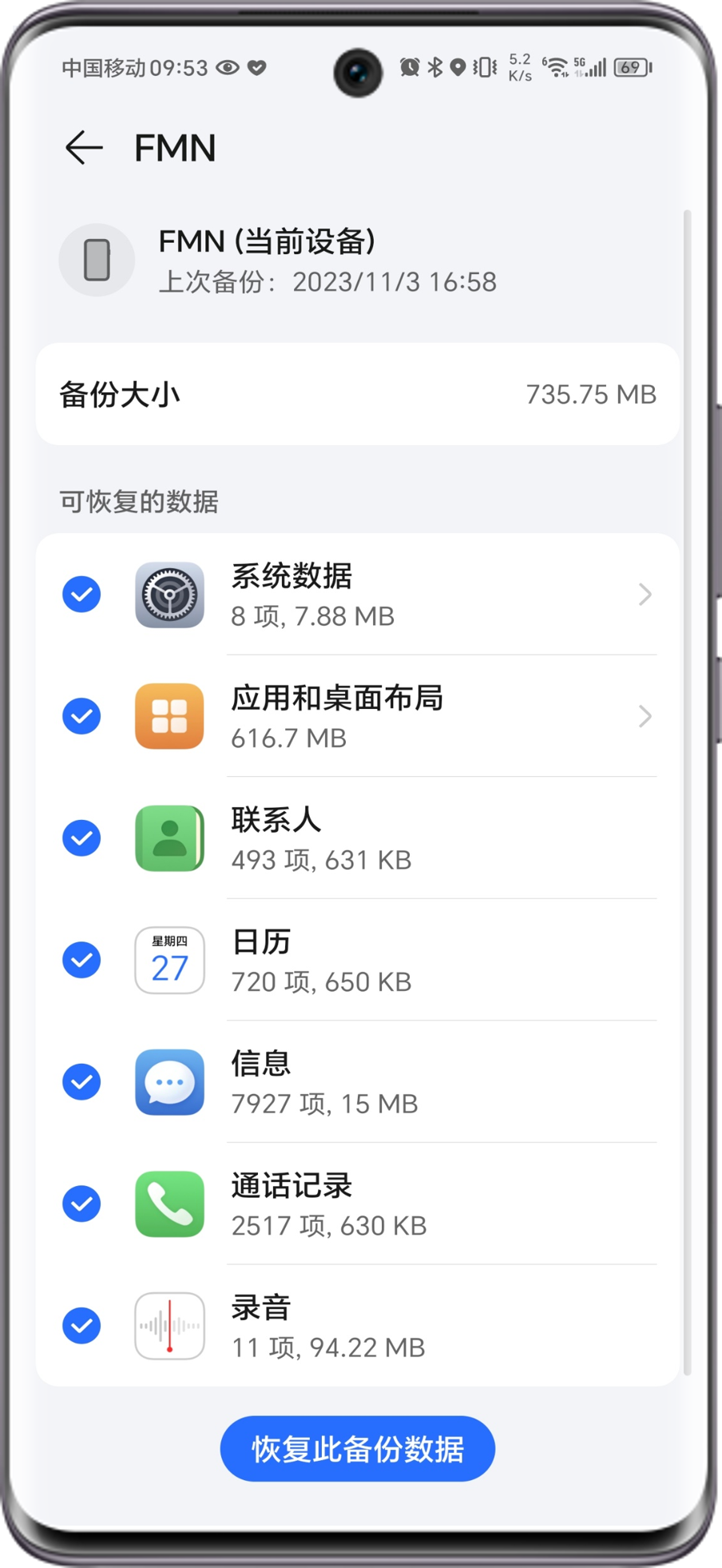Uncheck the 信息 messages checkbox
The height and width of the screenshot is (1568, 722).
81,1082
